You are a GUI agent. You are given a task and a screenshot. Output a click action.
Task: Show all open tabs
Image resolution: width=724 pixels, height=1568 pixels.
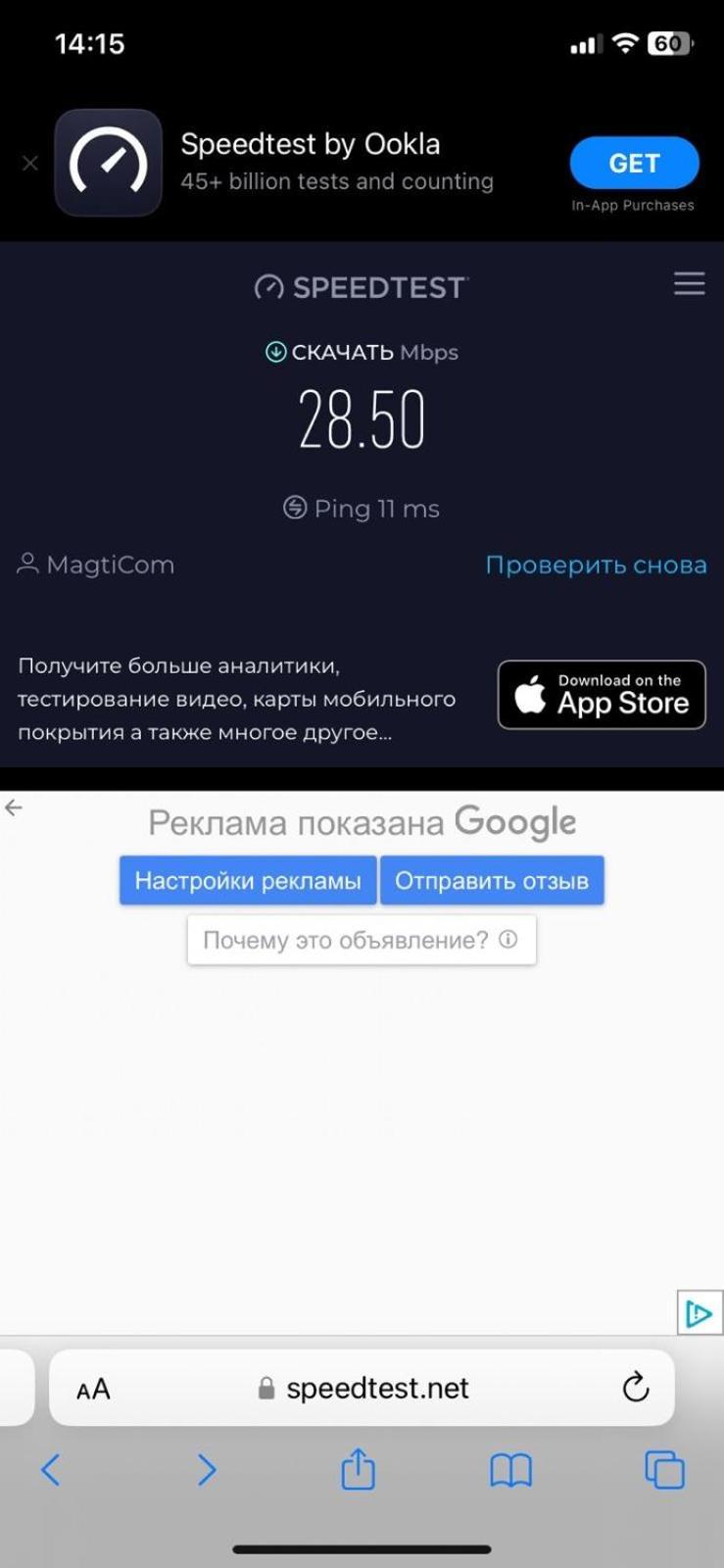click(664, 1469)
